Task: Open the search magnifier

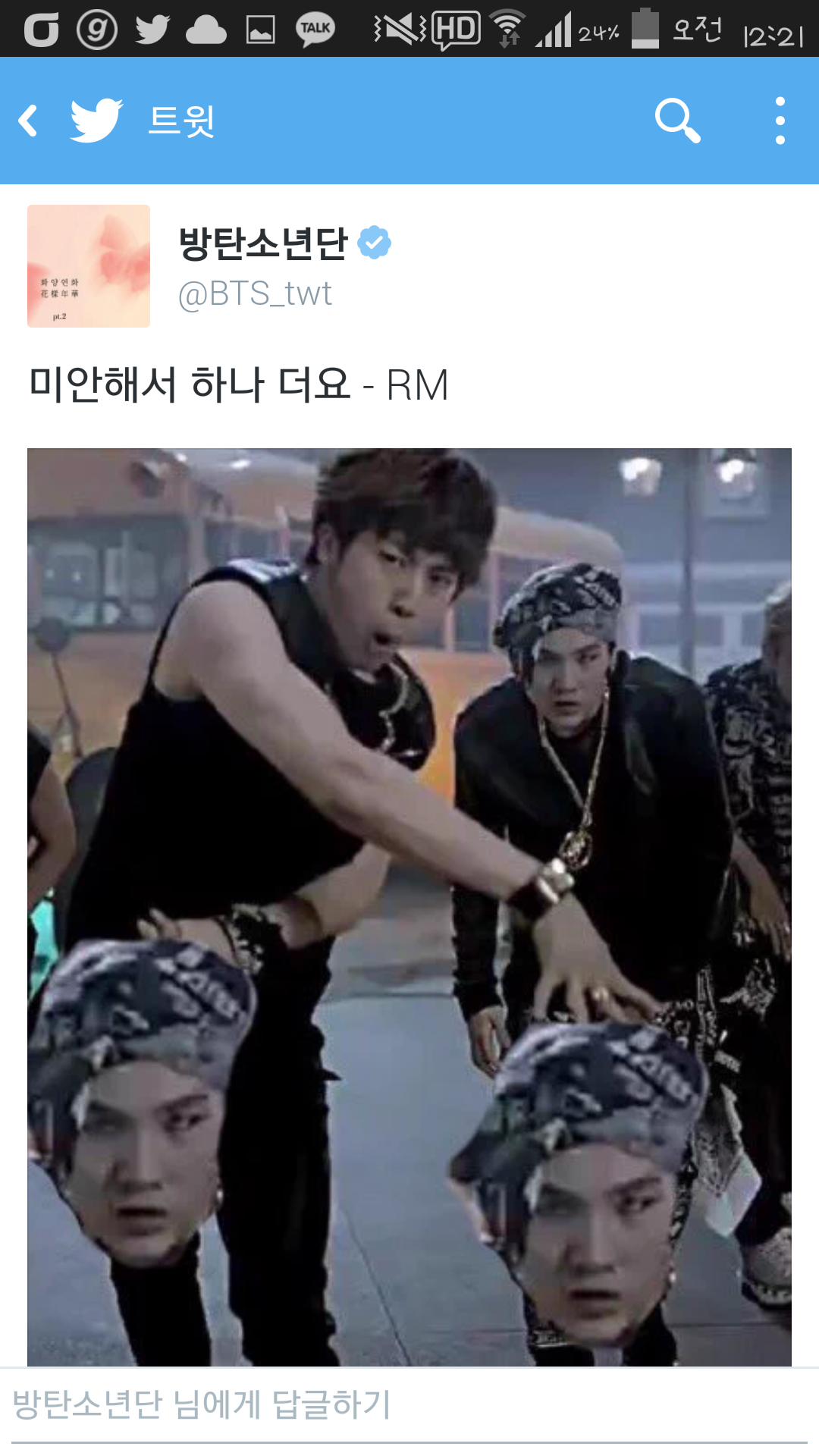Action: click(x=676, y=121)
